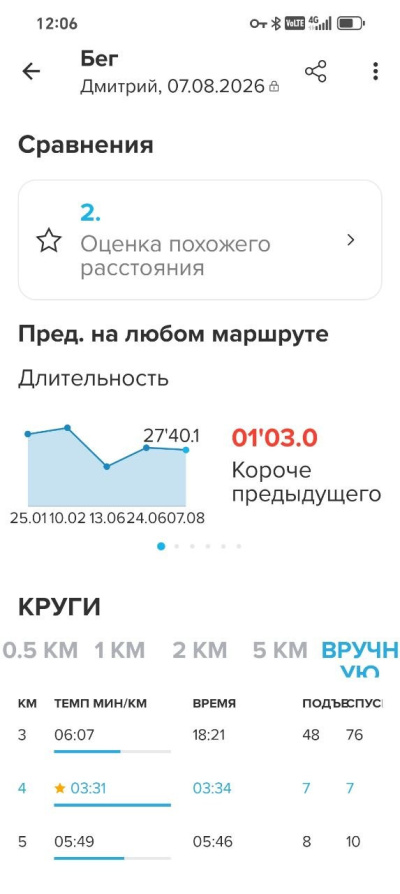
Task: Share this running activity
Action: 316,71
